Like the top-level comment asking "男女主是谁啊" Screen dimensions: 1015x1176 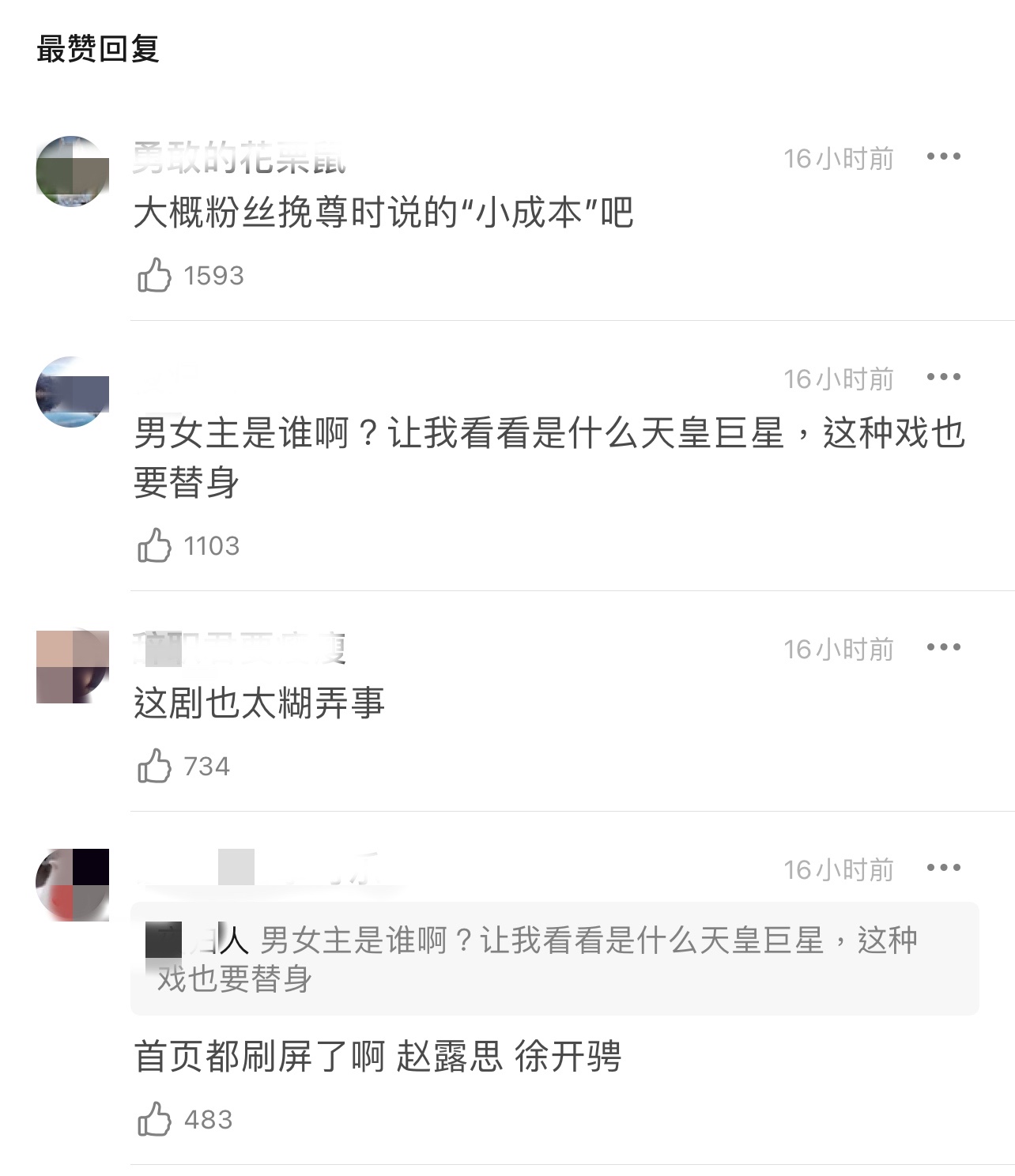[155, 546]
